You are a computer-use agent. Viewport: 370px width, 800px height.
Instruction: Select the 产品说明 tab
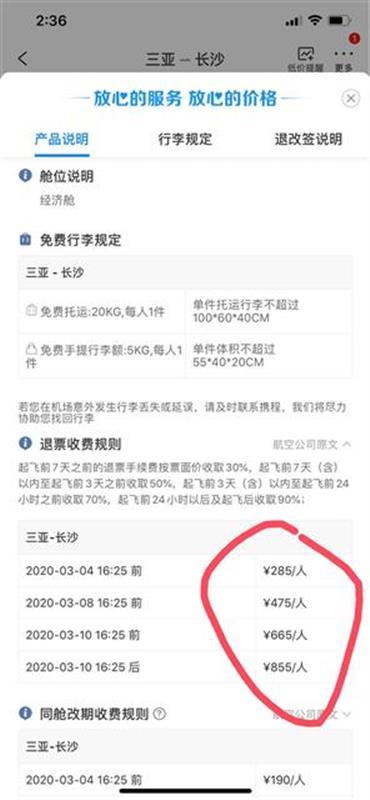pos(62,139)
